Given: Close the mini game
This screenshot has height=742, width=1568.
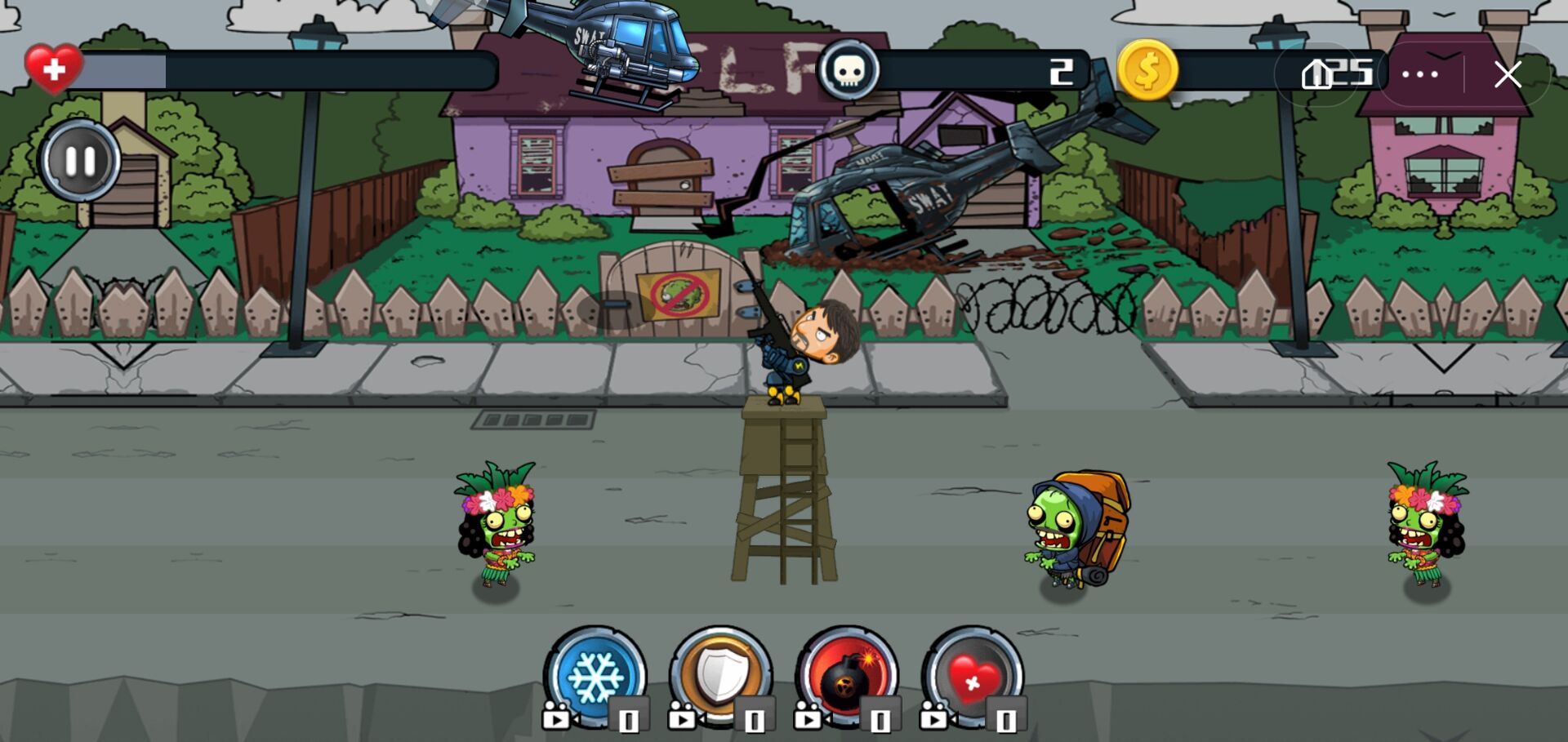Looking at the screenshot, I should click(1508, 74).
